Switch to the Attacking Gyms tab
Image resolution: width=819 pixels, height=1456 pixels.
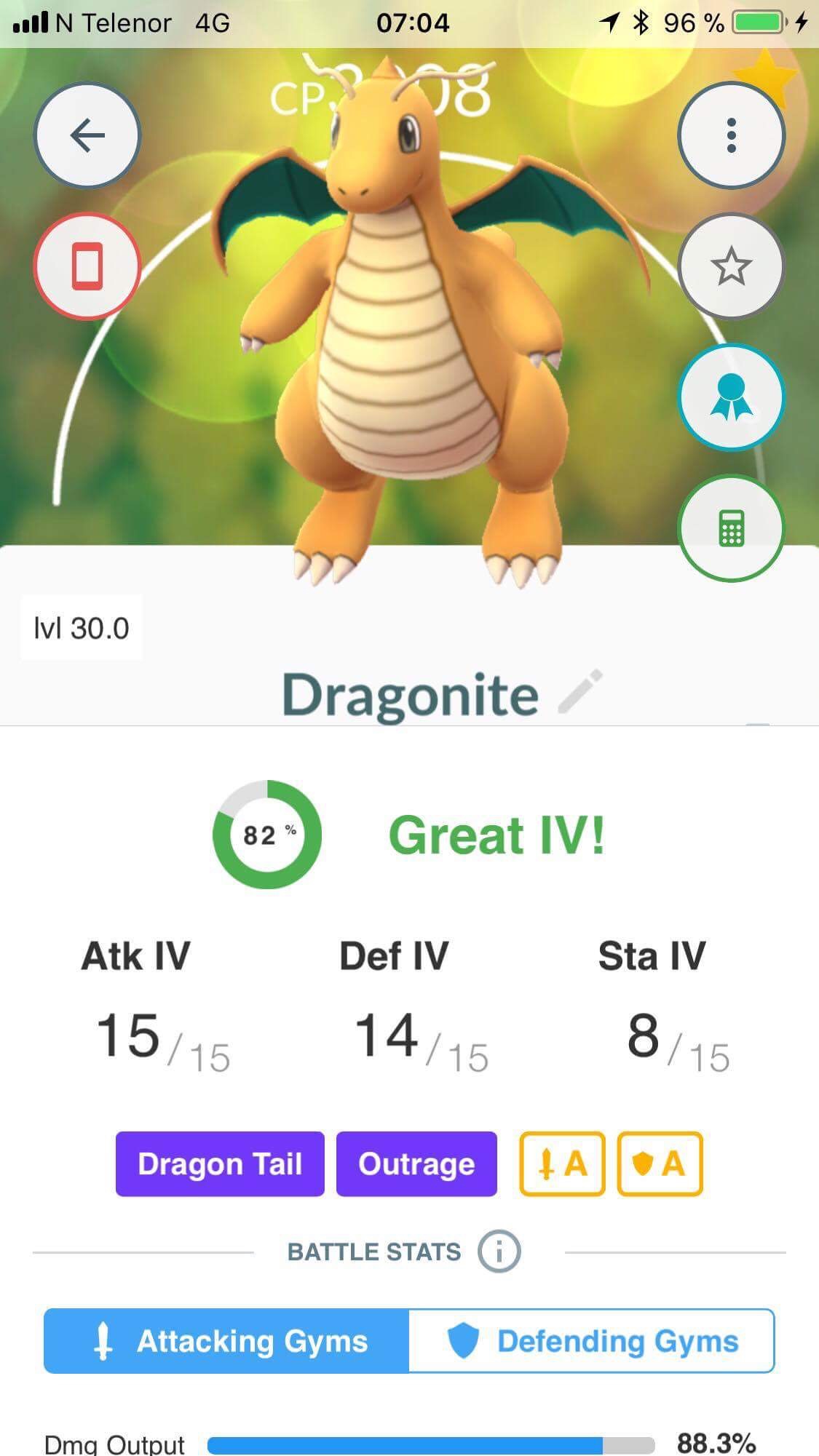click(x=226, y=1341)
